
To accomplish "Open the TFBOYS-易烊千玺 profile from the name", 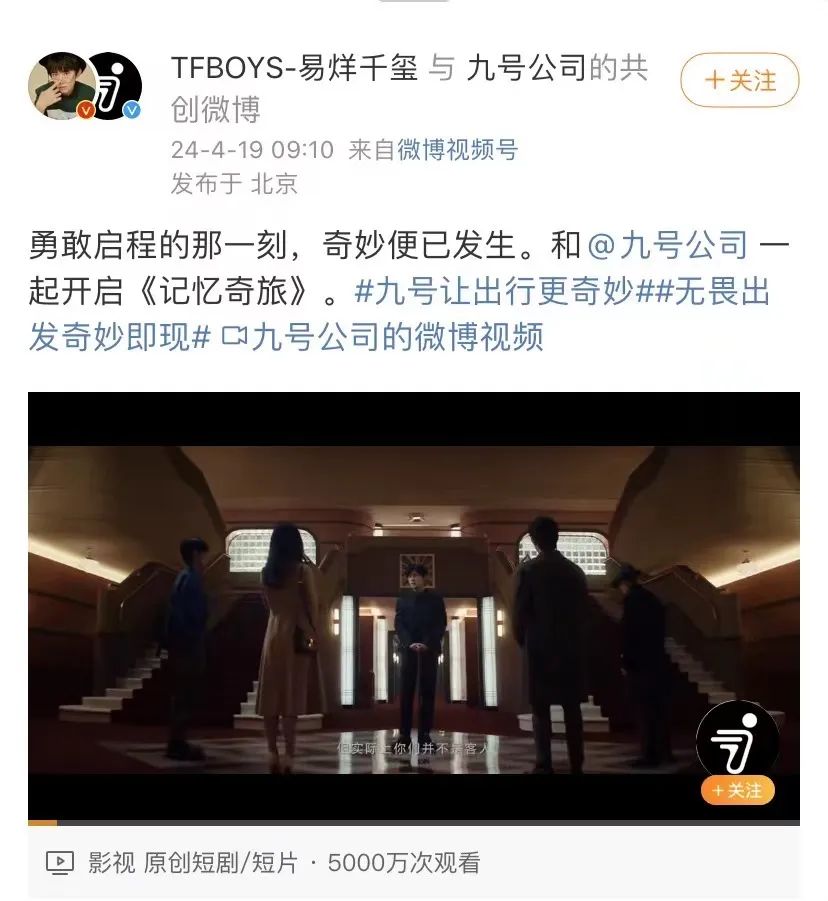I will point(294,68).
